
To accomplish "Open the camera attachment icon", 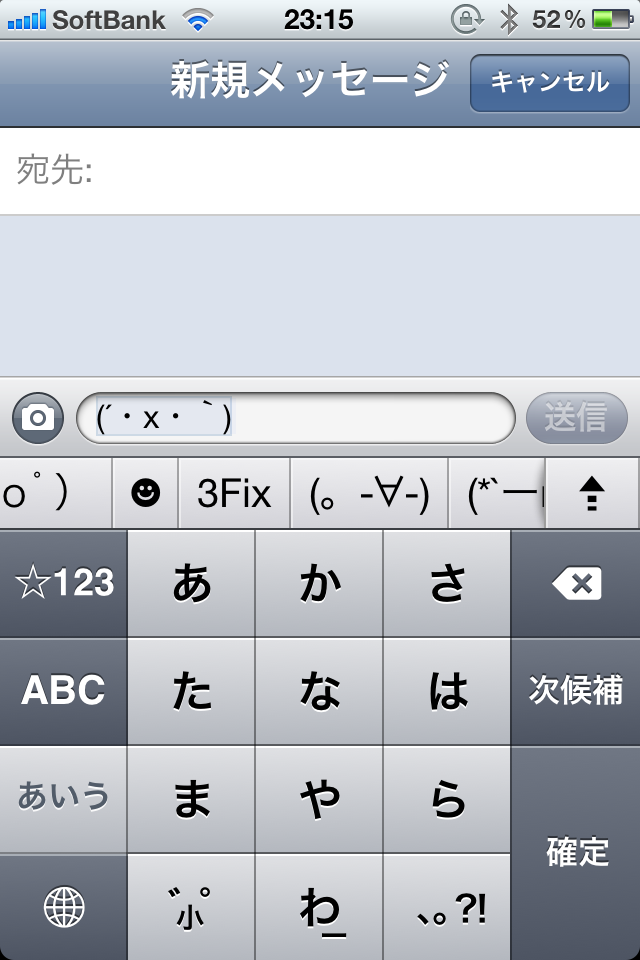I will [38, 418].
